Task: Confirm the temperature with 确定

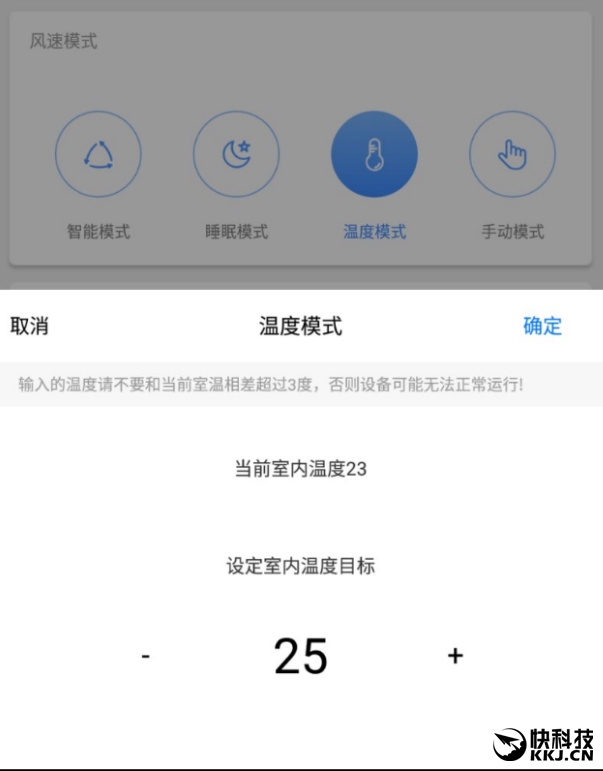Action: click(542, 326)
